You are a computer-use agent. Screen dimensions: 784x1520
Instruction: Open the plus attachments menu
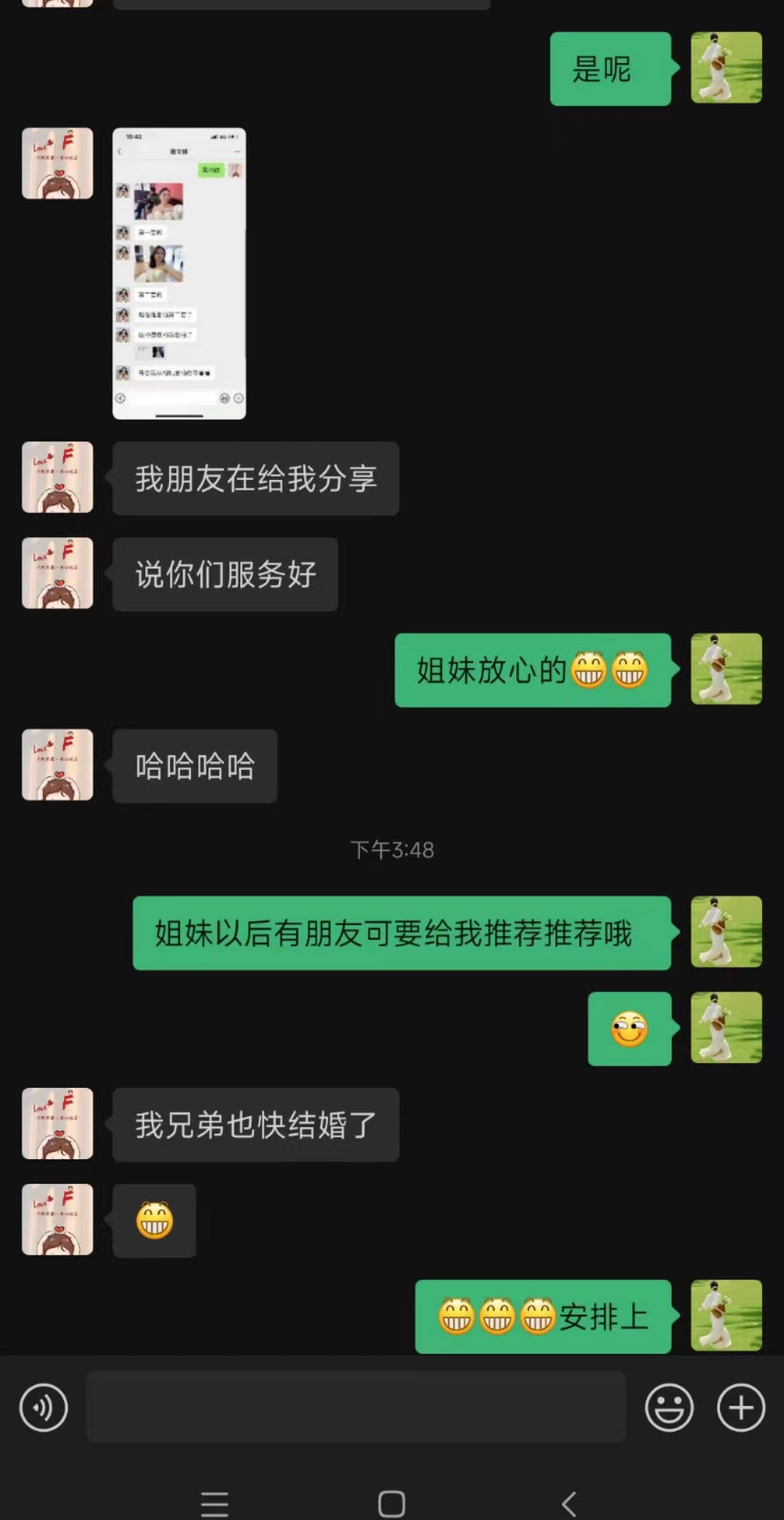(x=740, y=1407)
